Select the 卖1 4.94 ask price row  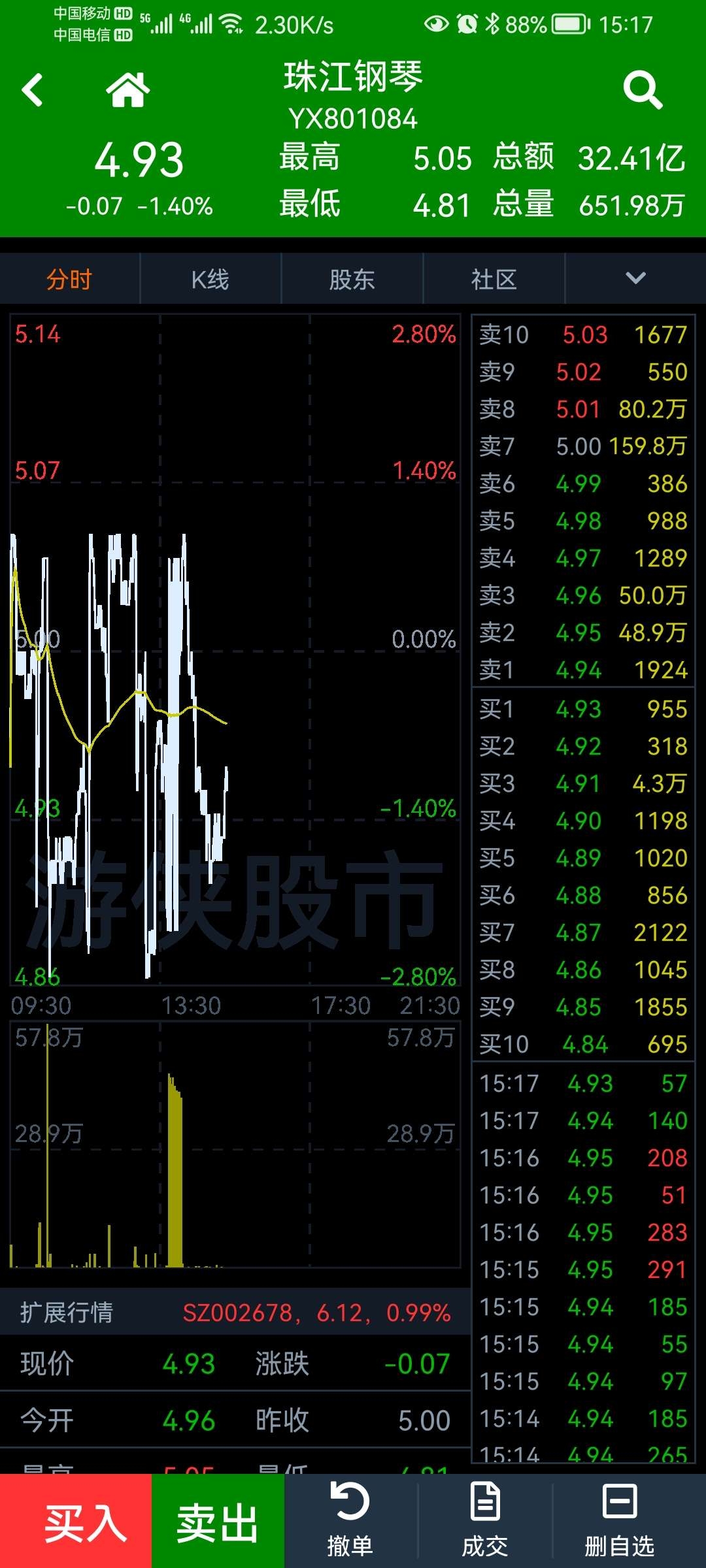(x=583, y=670)
